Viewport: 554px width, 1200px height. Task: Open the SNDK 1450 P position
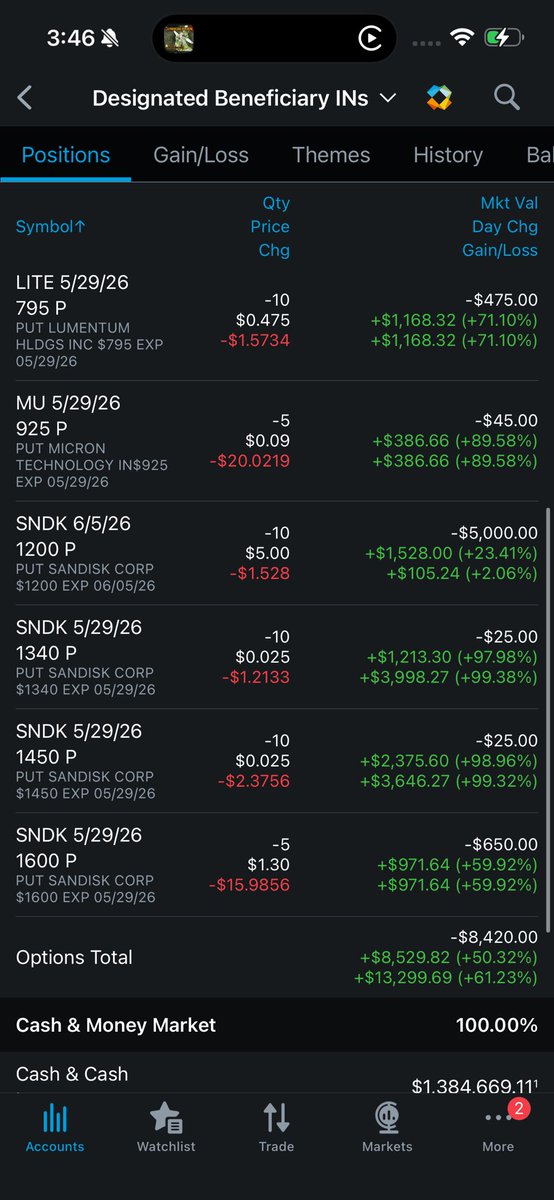click(x=277, y=761)
